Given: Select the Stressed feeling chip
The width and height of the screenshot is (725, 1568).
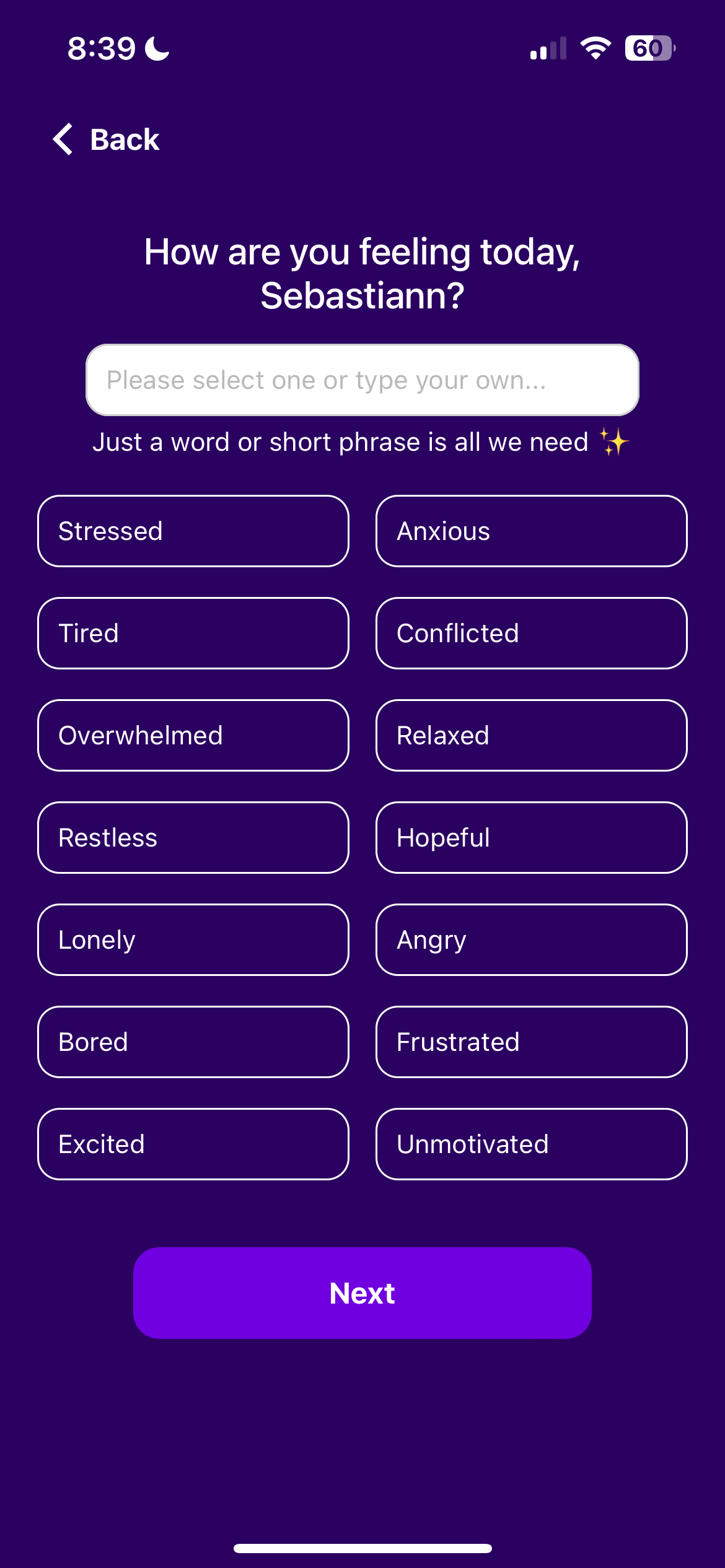Looking at the screenshot, I should [x=193, y=531].
